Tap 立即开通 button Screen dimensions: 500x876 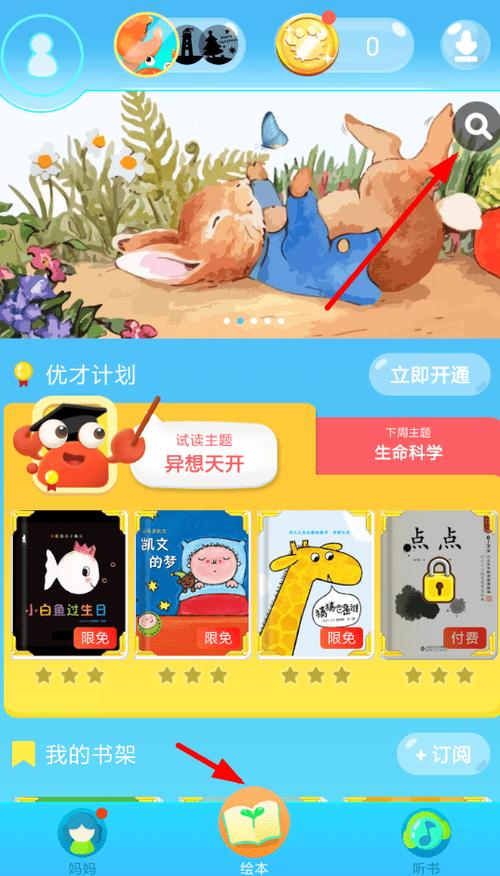(429, 374)
